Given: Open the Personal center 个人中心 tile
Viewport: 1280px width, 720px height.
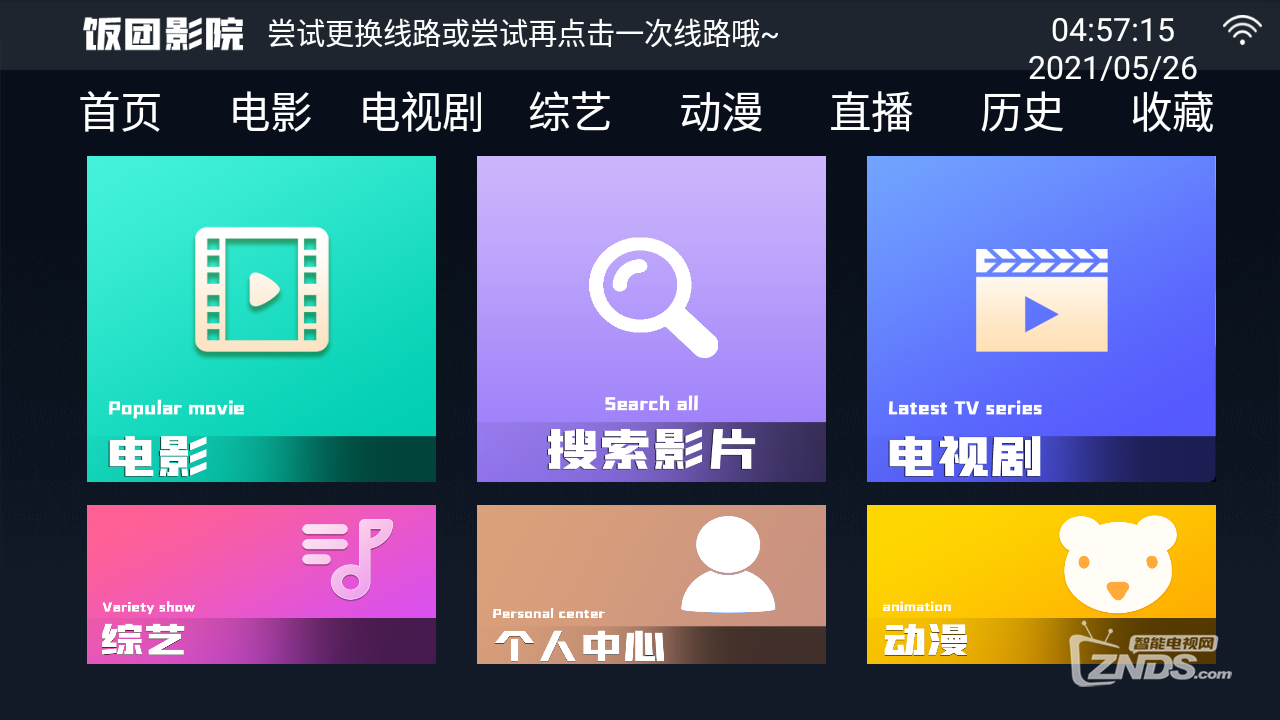Looking at the screenshot, I should click(x=651, y=584).
